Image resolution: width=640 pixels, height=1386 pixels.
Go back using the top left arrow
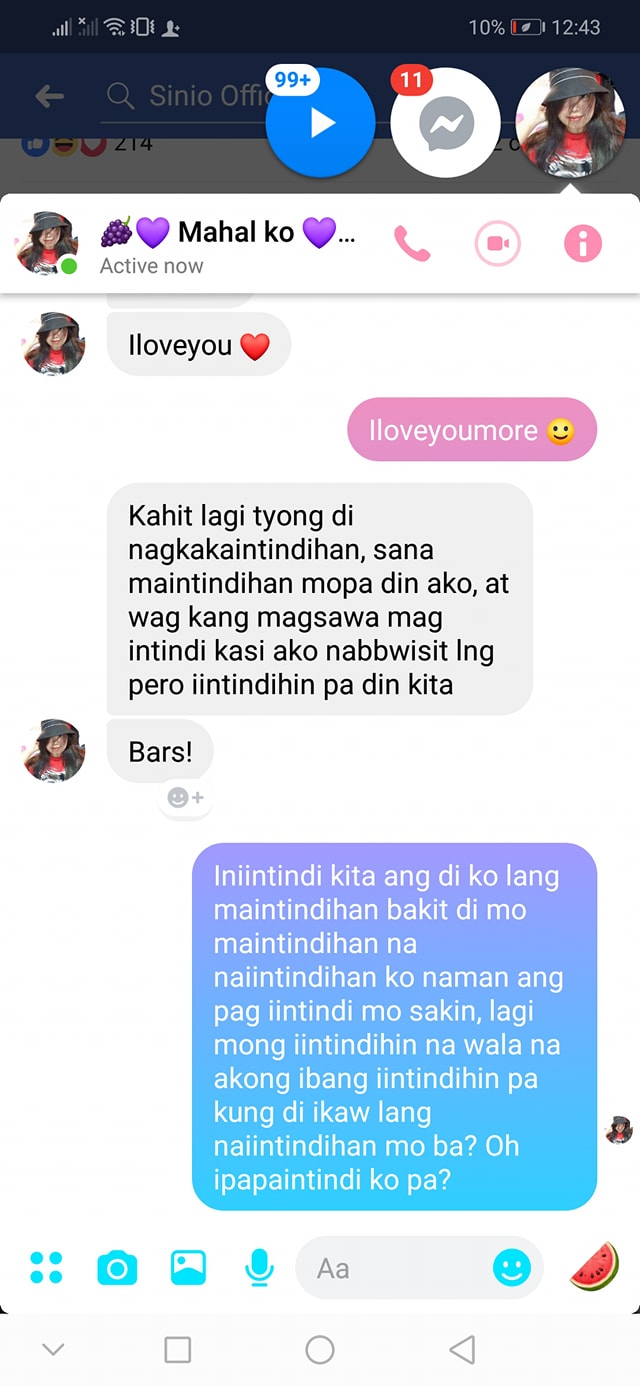coord(49,96)
